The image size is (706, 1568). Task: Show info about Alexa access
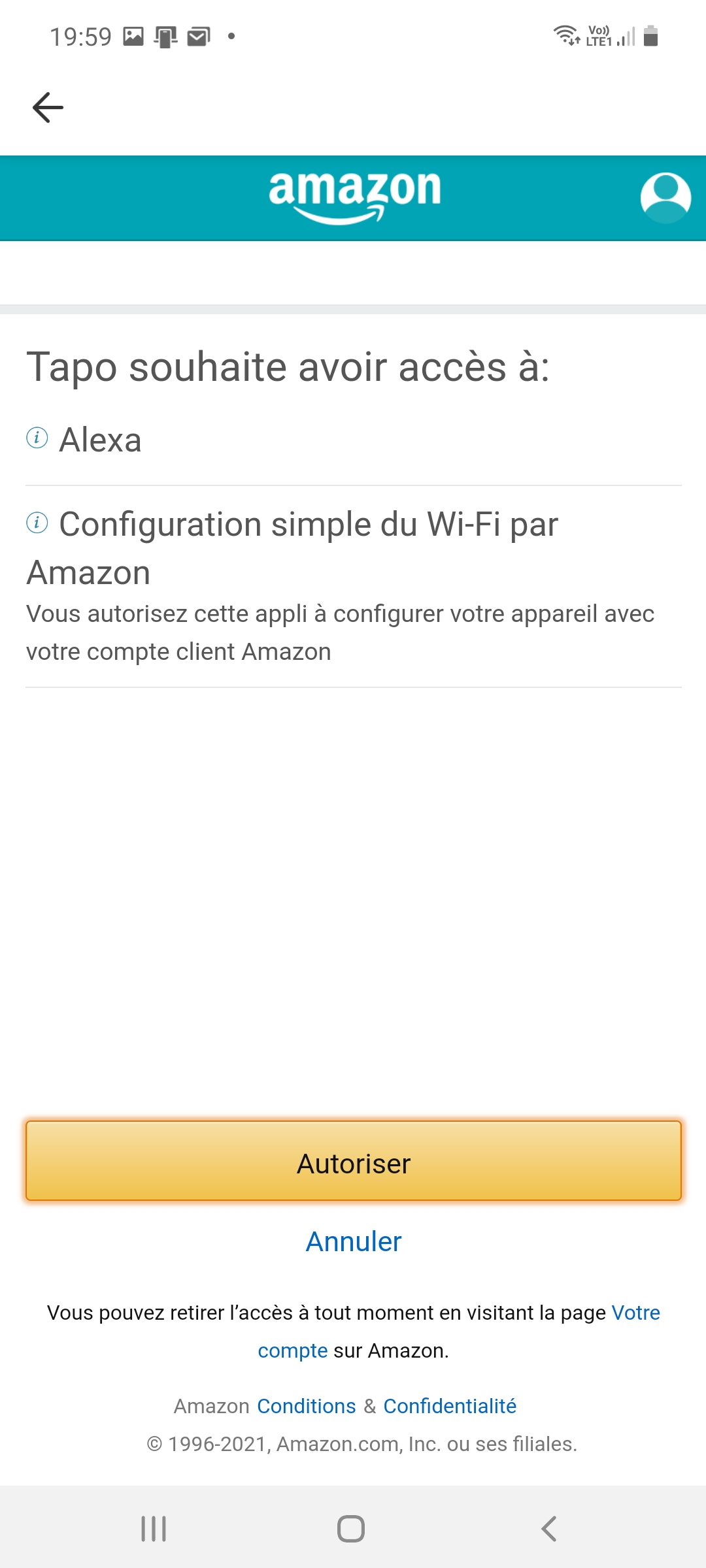coord(37,438)
